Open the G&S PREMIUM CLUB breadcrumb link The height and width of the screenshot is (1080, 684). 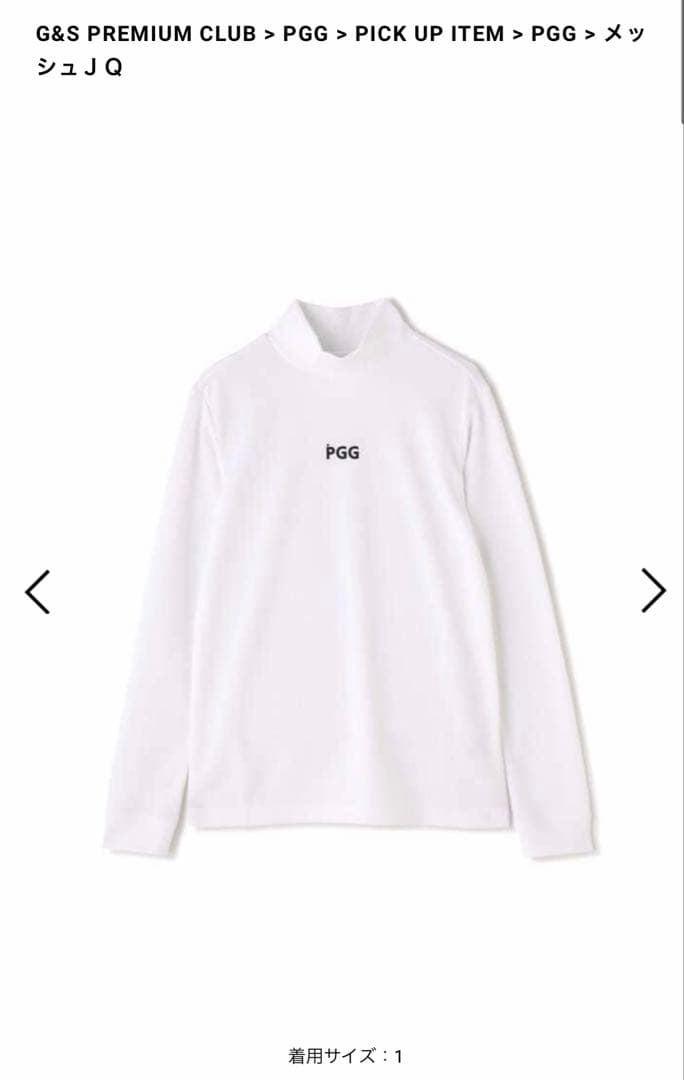click(145, 34)
